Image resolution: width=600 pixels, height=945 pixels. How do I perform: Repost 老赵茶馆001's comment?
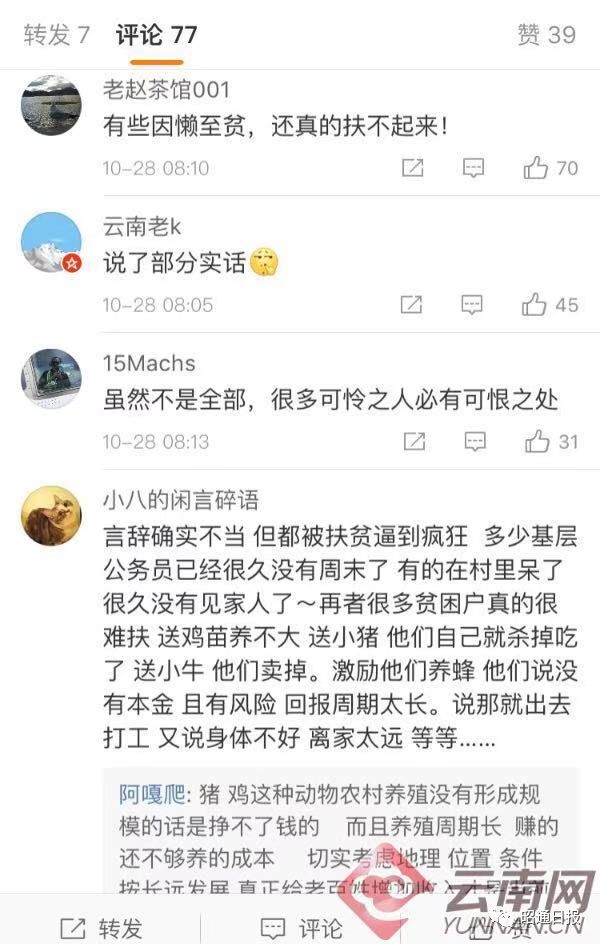[412, 168]
